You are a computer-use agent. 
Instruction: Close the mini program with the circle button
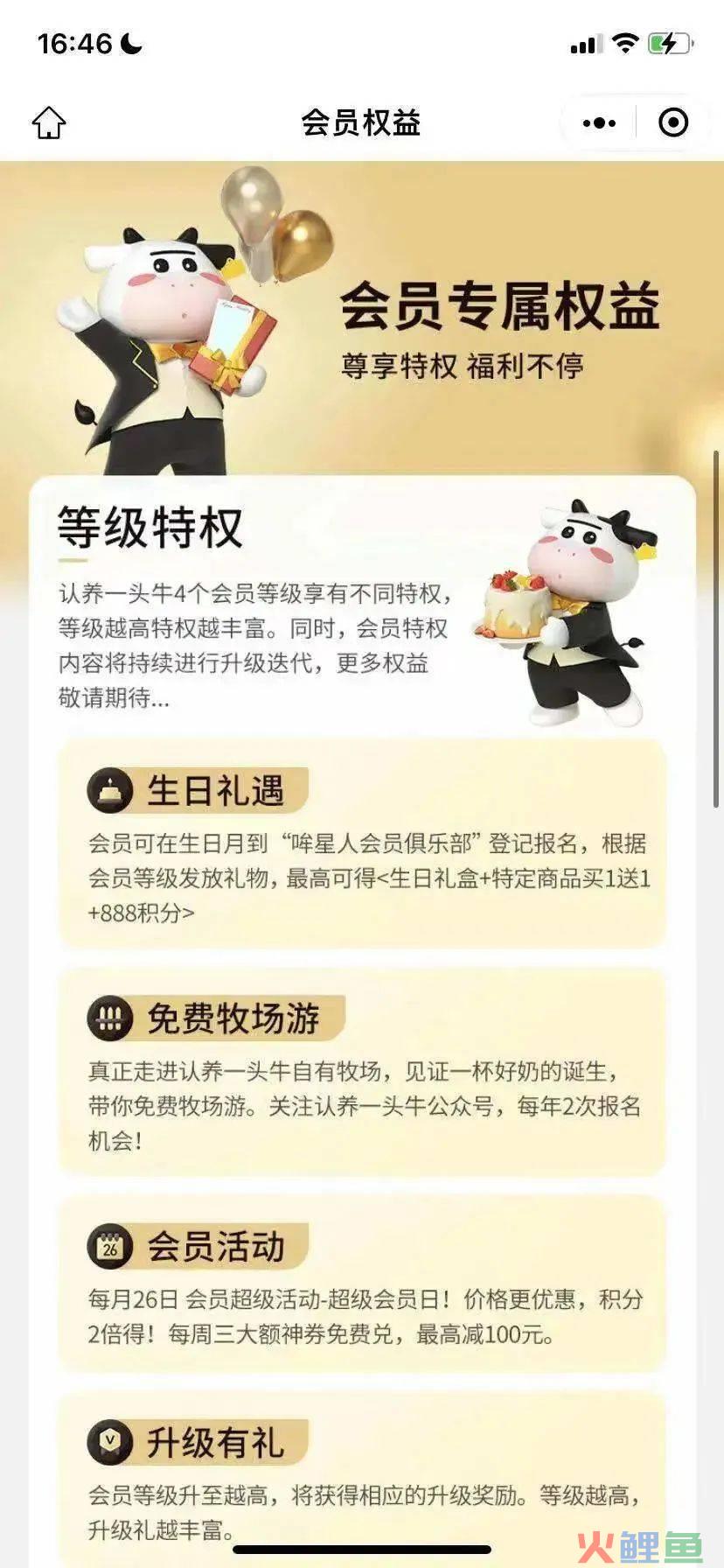(672, 122)
